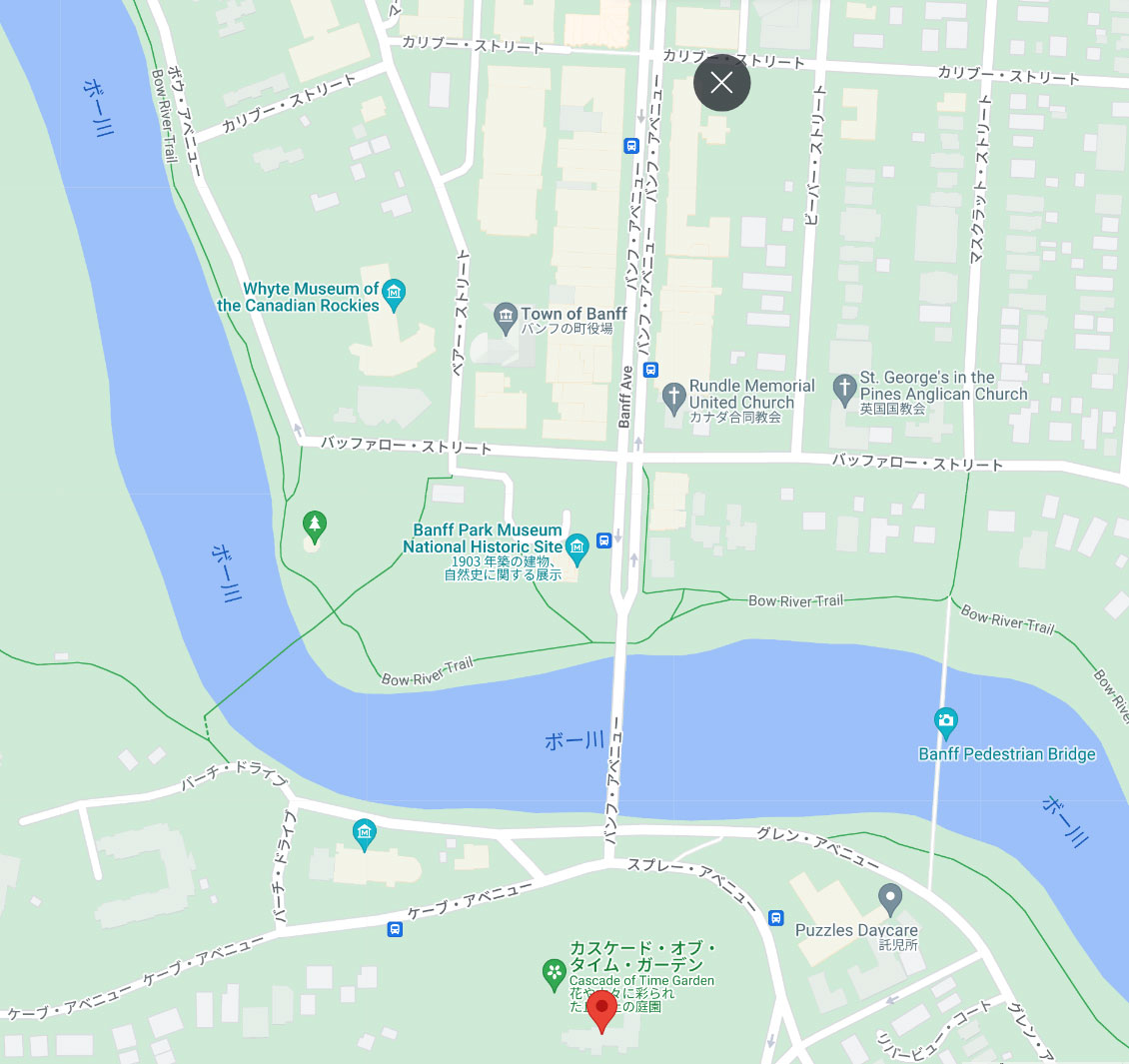Open Banff Park Museum National Historic Site
Viewport: 1129px width, 1064px height.
pos(576,545)
